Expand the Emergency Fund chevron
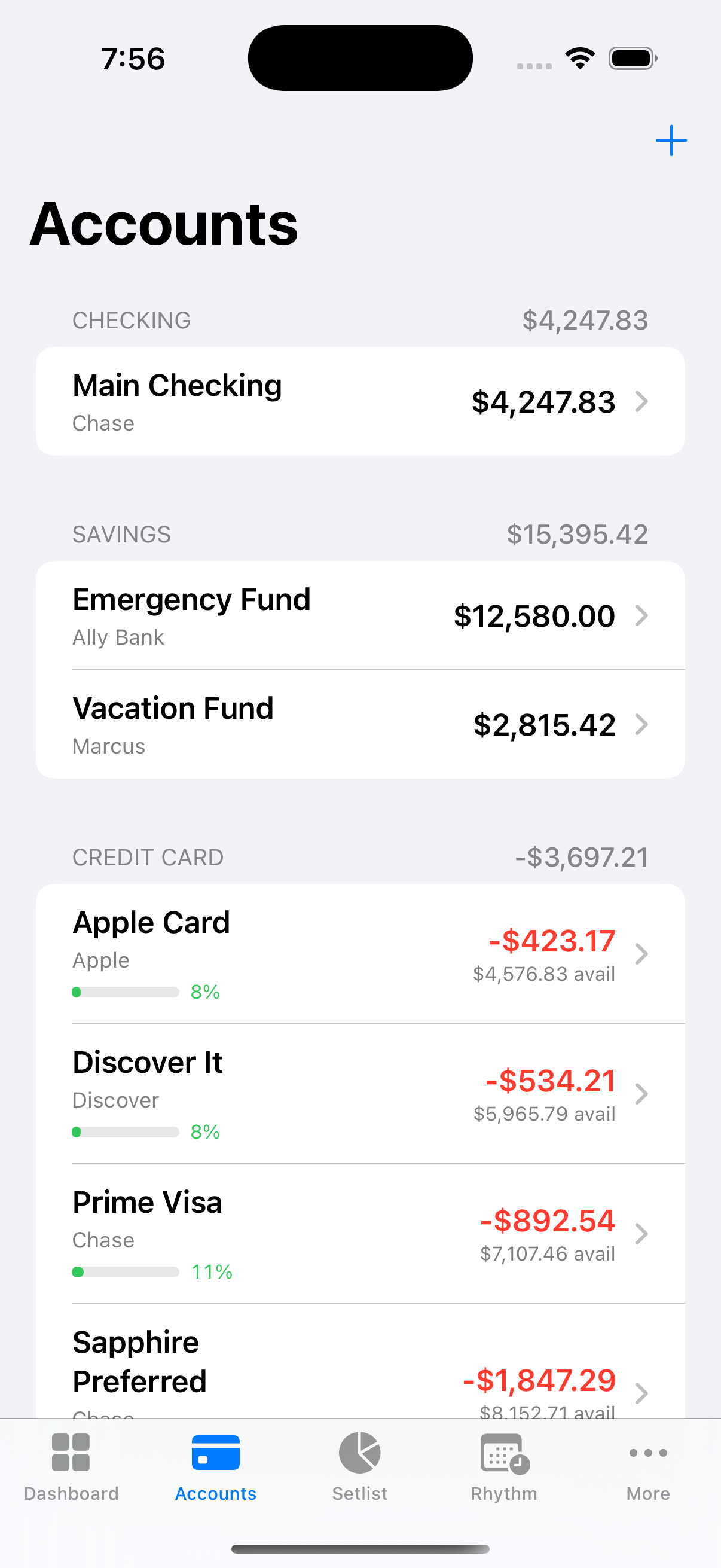This screenshot has height=1568, width=721. point(641,615)
